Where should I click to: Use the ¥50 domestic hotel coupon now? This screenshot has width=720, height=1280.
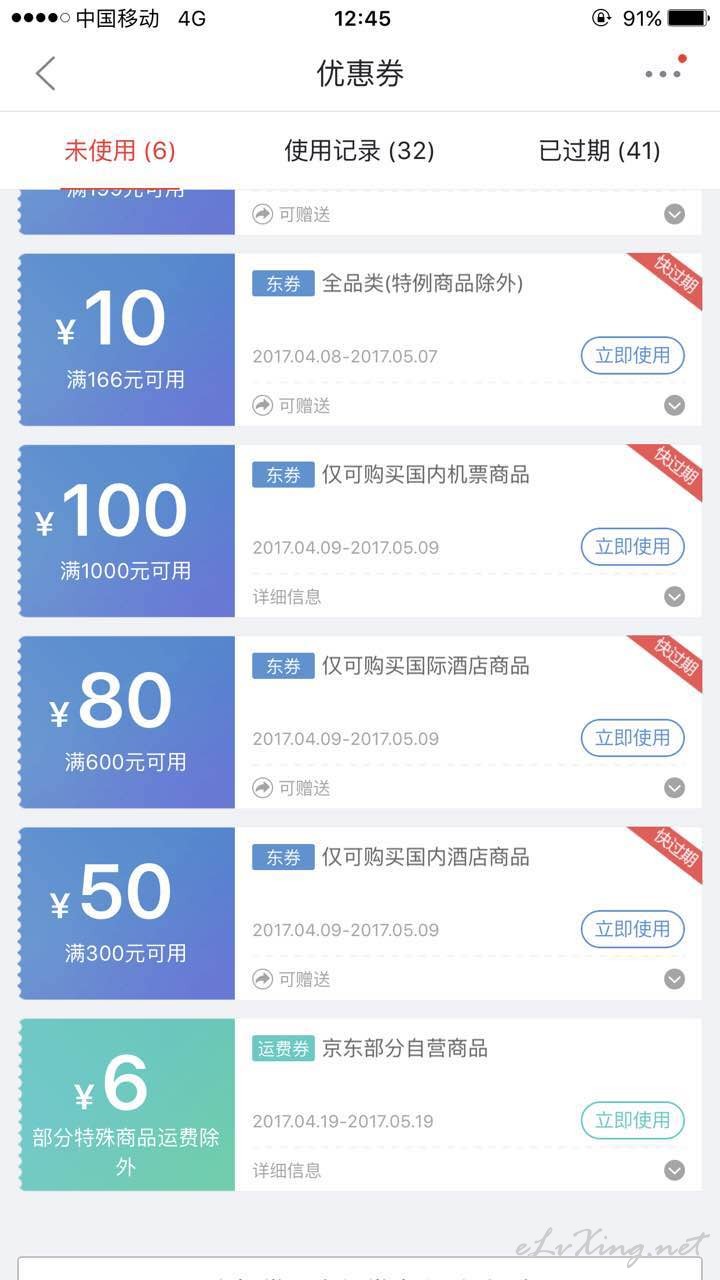coord(633,929)
